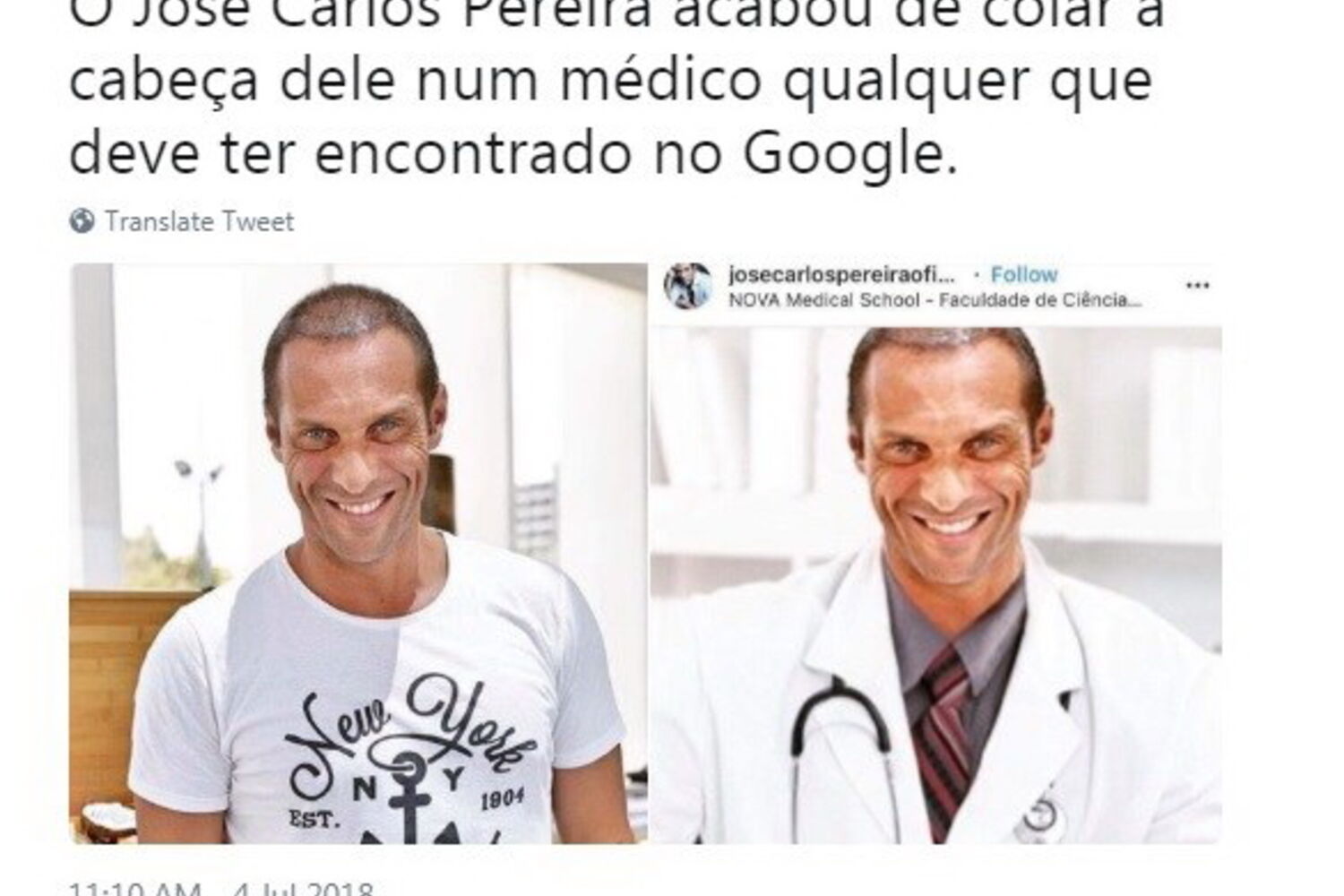Open the left photo of man in T-shirt
The image size is (1344, 896).
(x=358, y=553)
